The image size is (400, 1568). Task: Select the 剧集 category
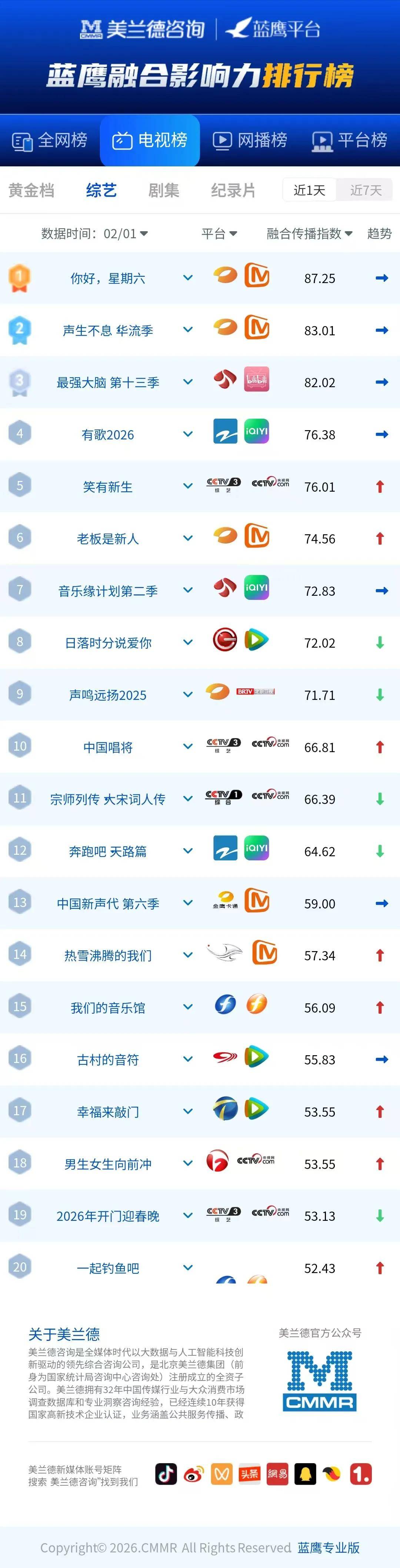pyautogui.click(x=164, y=190)
